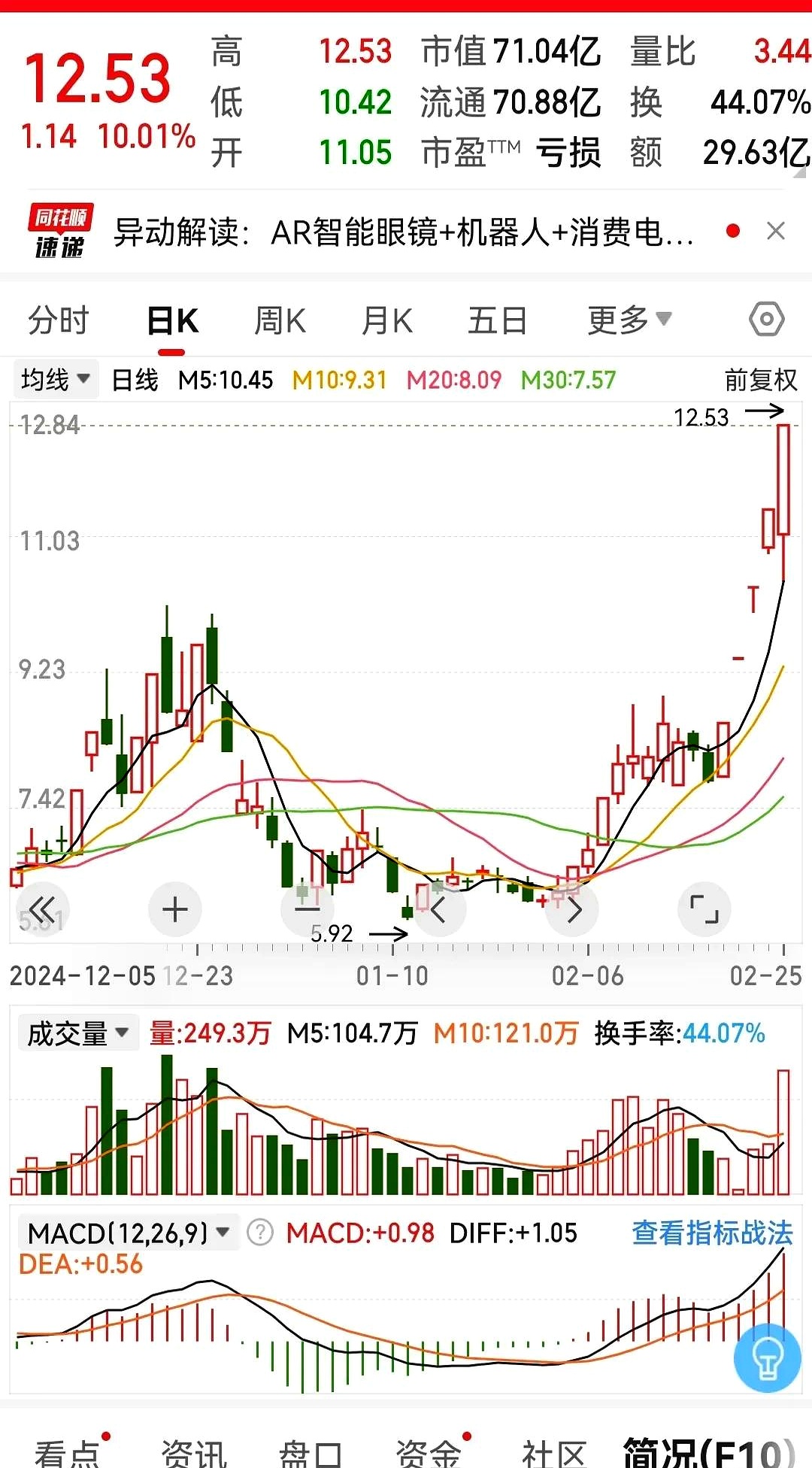Open the 查看指标战法 link

click(713, 1231)
